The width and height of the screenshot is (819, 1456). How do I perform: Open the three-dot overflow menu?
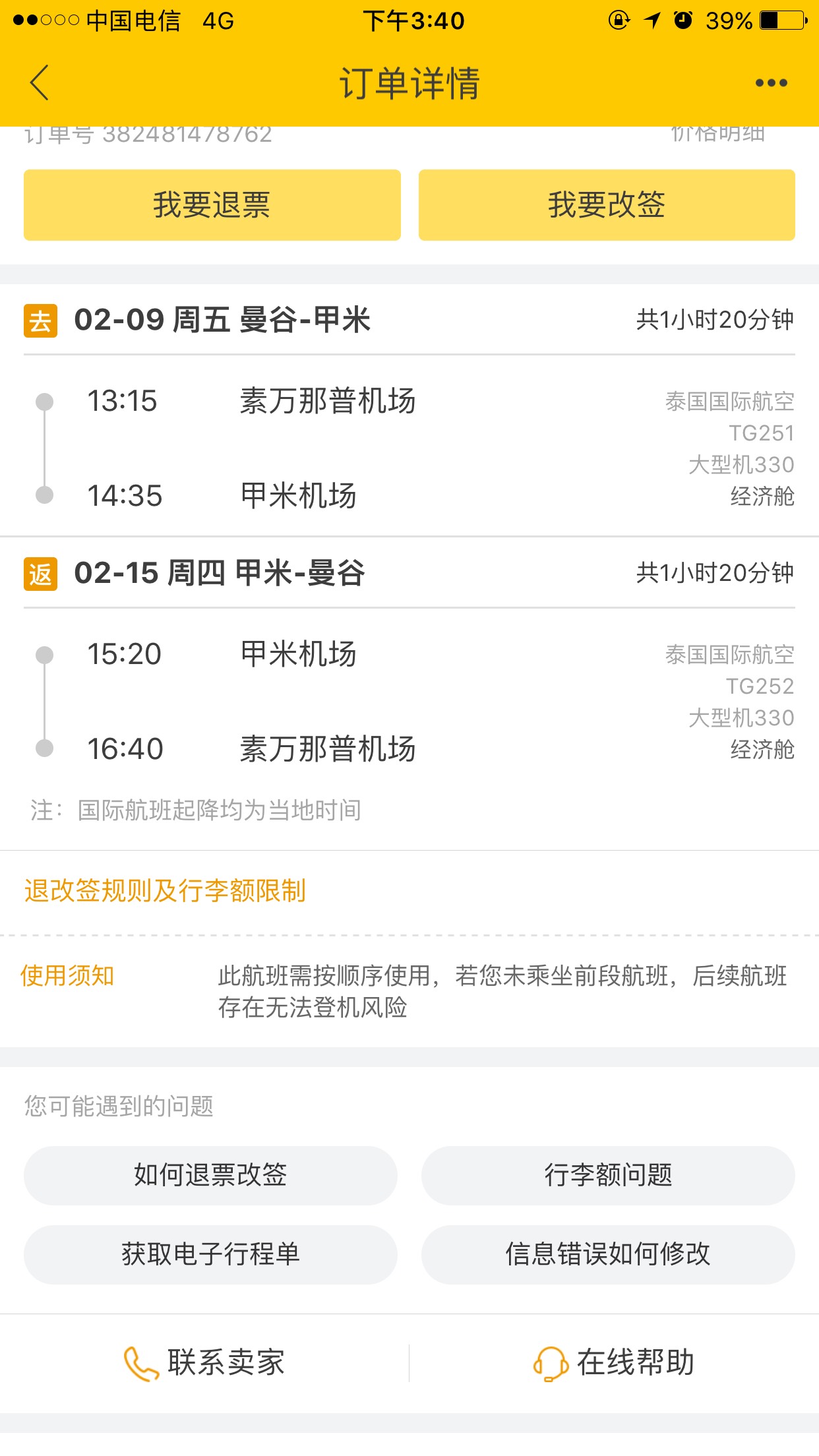coord(771,83)
